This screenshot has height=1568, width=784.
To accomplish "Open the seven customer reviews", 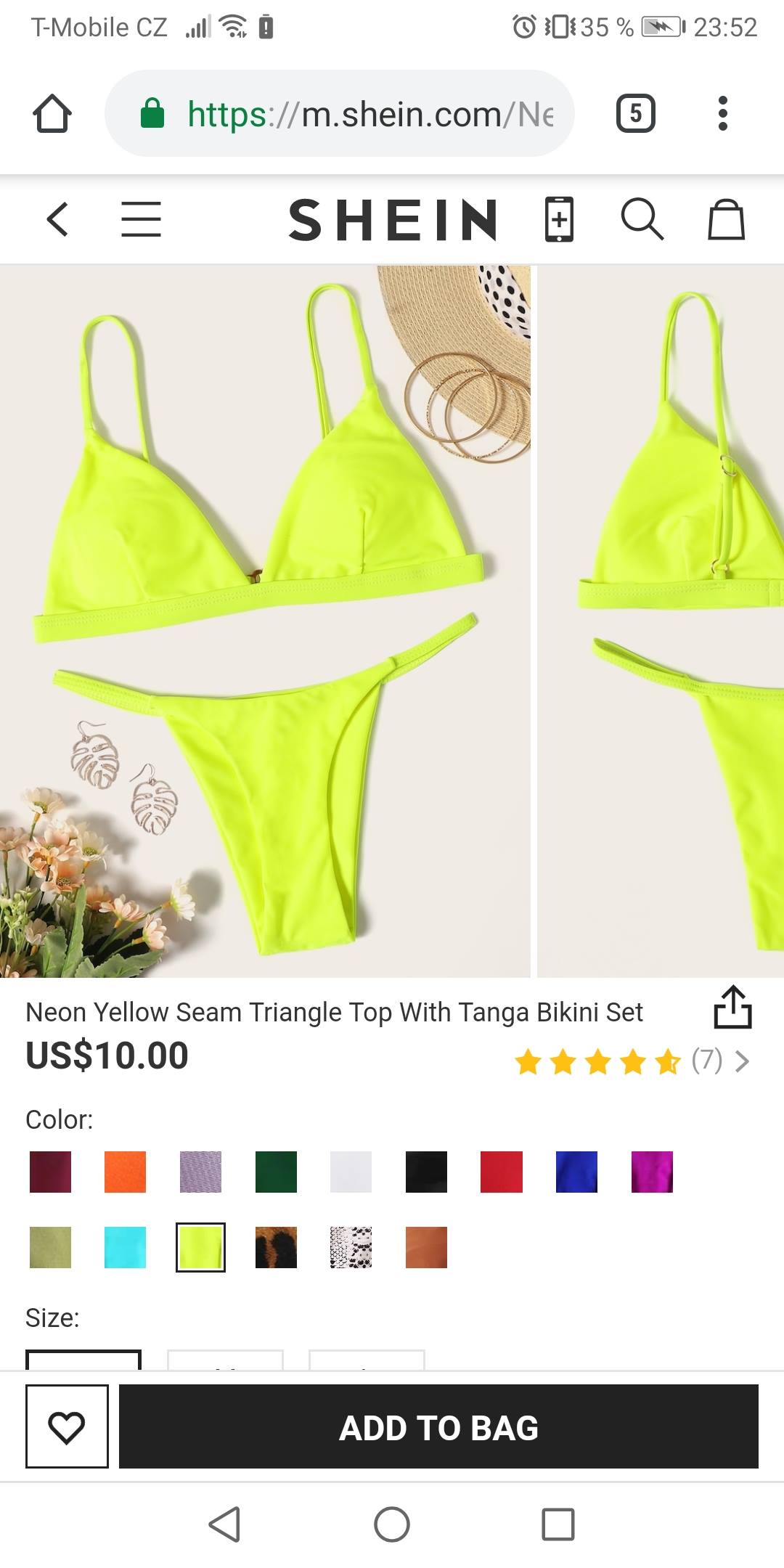I will 708,1061.
